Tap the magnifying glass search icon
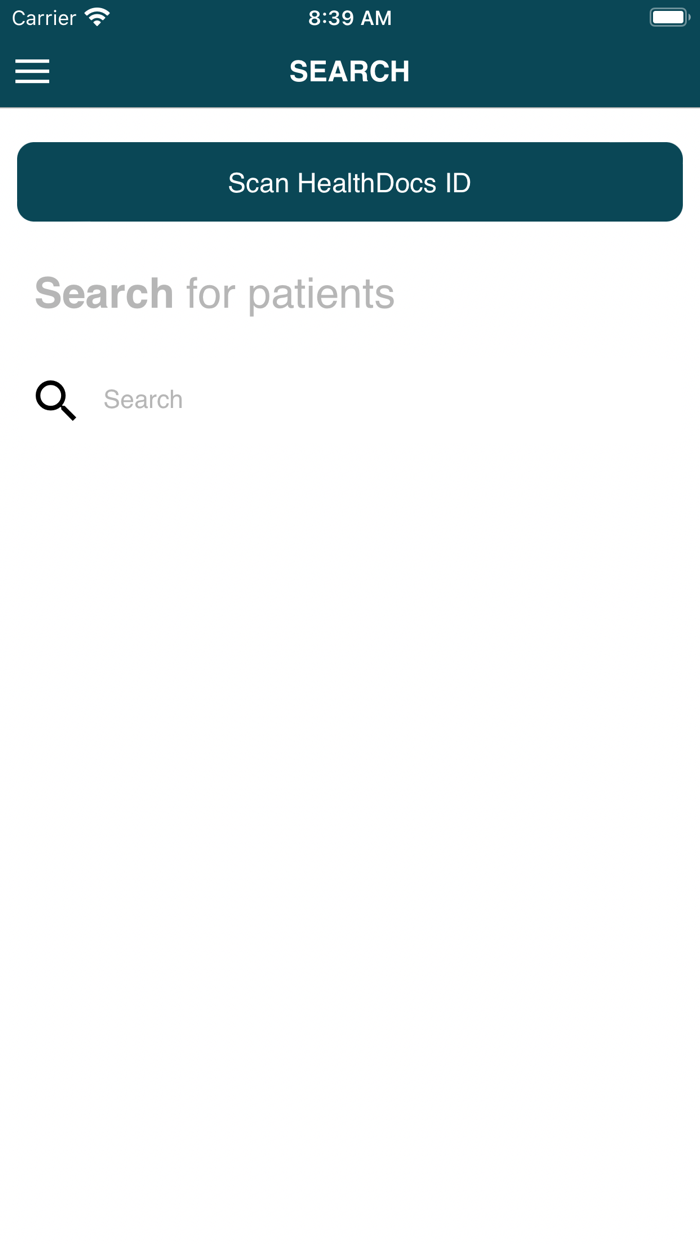This screenshot has width=700, height=1244. (56, 400)
